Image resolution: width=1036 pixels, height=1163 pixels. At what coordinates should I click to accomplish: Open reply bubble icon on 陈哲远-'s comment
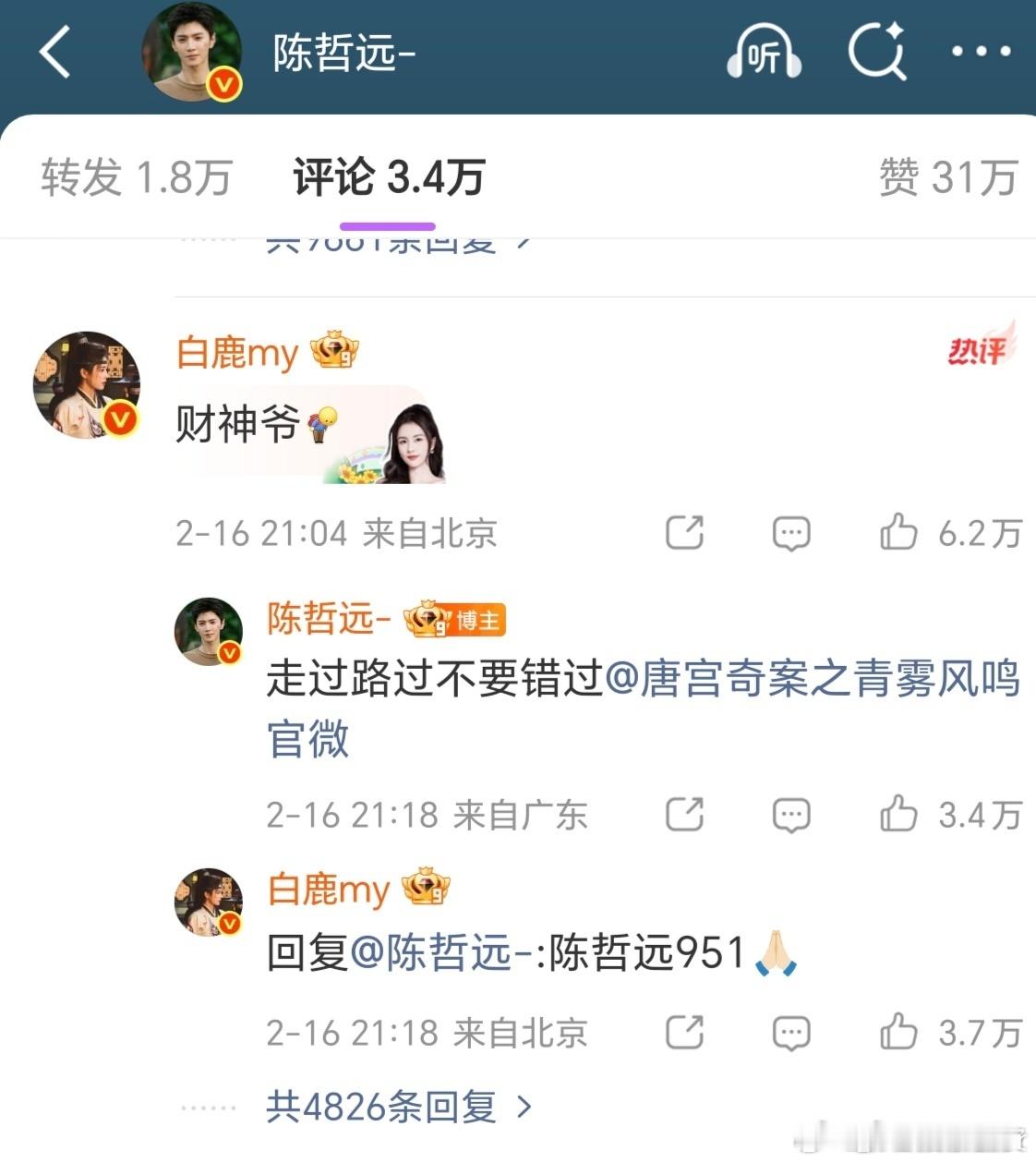pyautogui.click(x=790, y=815)
